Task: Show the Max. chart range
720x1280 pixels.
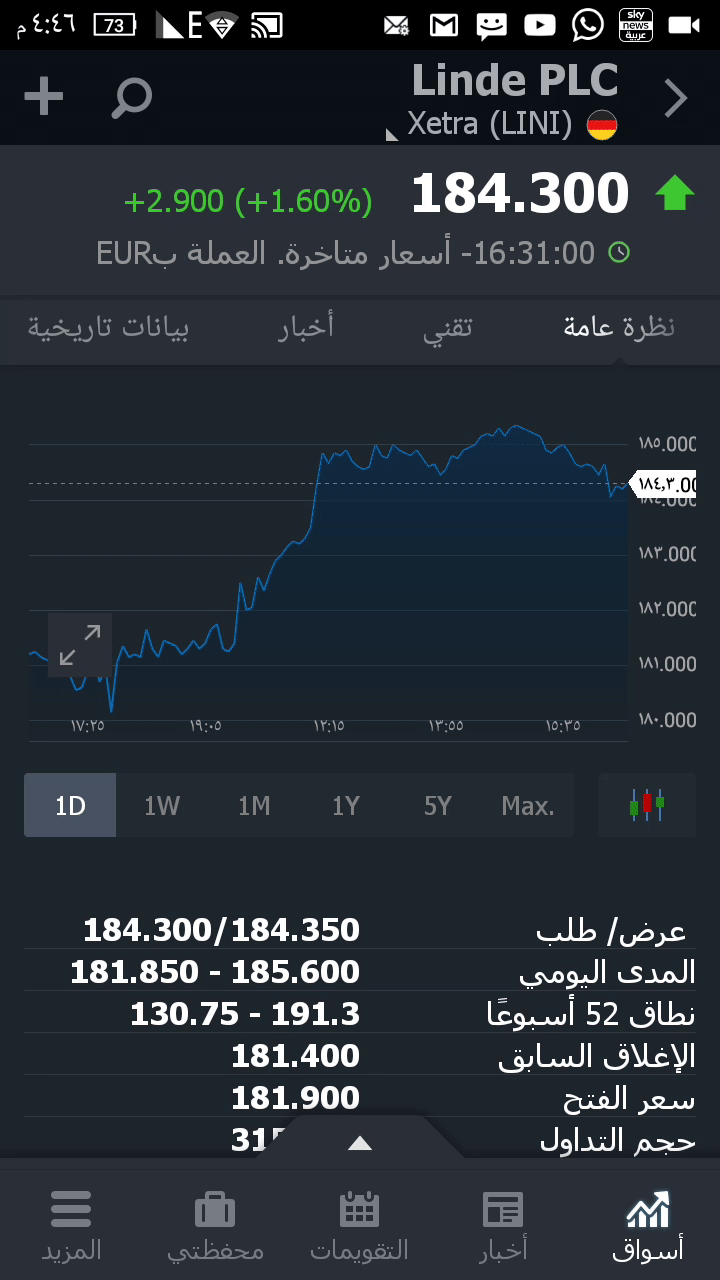Action: tap(528, 805)
